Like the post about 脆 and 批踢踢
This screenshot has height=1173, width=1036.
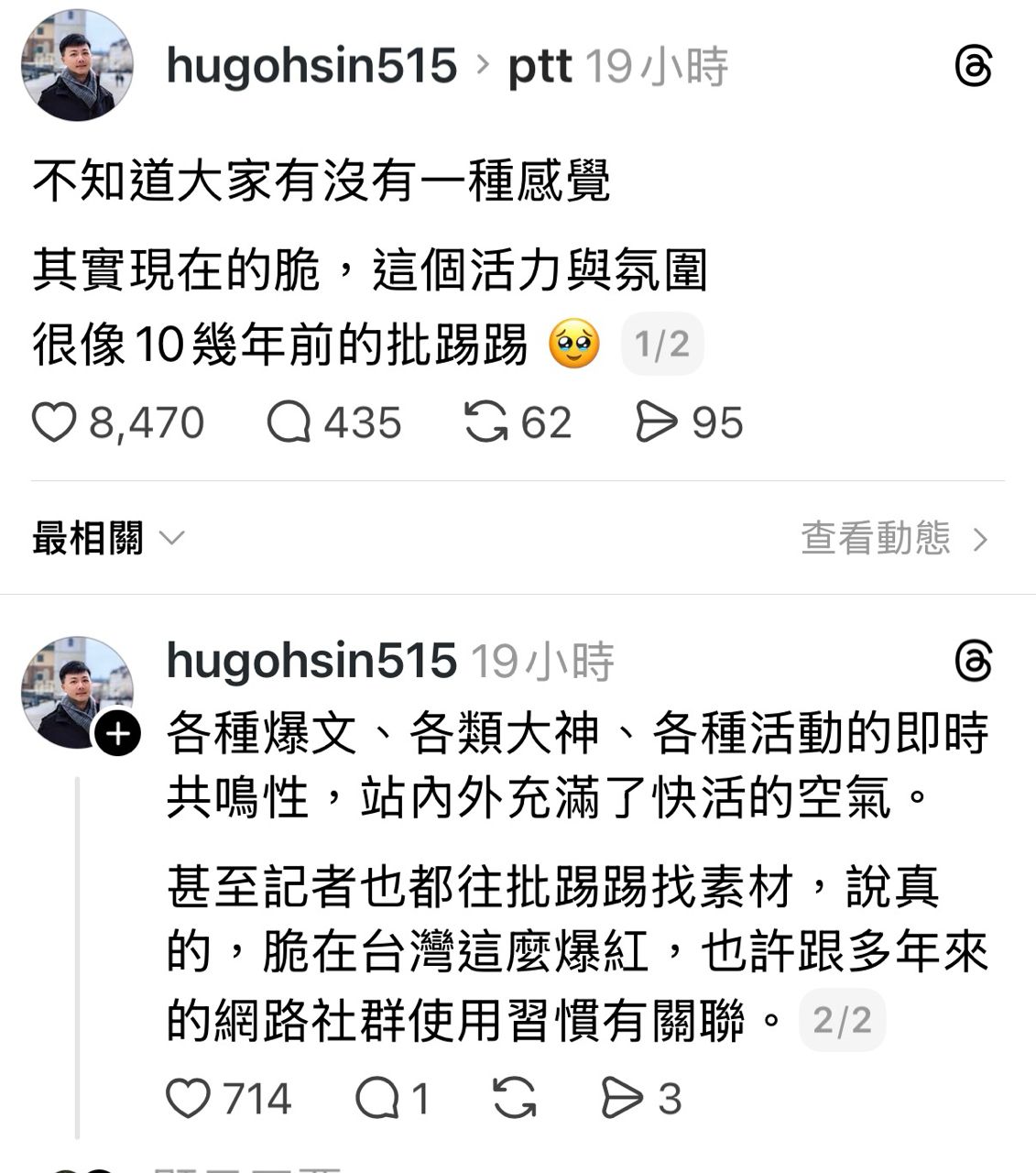pyautogui.click(x=54, y=423)
